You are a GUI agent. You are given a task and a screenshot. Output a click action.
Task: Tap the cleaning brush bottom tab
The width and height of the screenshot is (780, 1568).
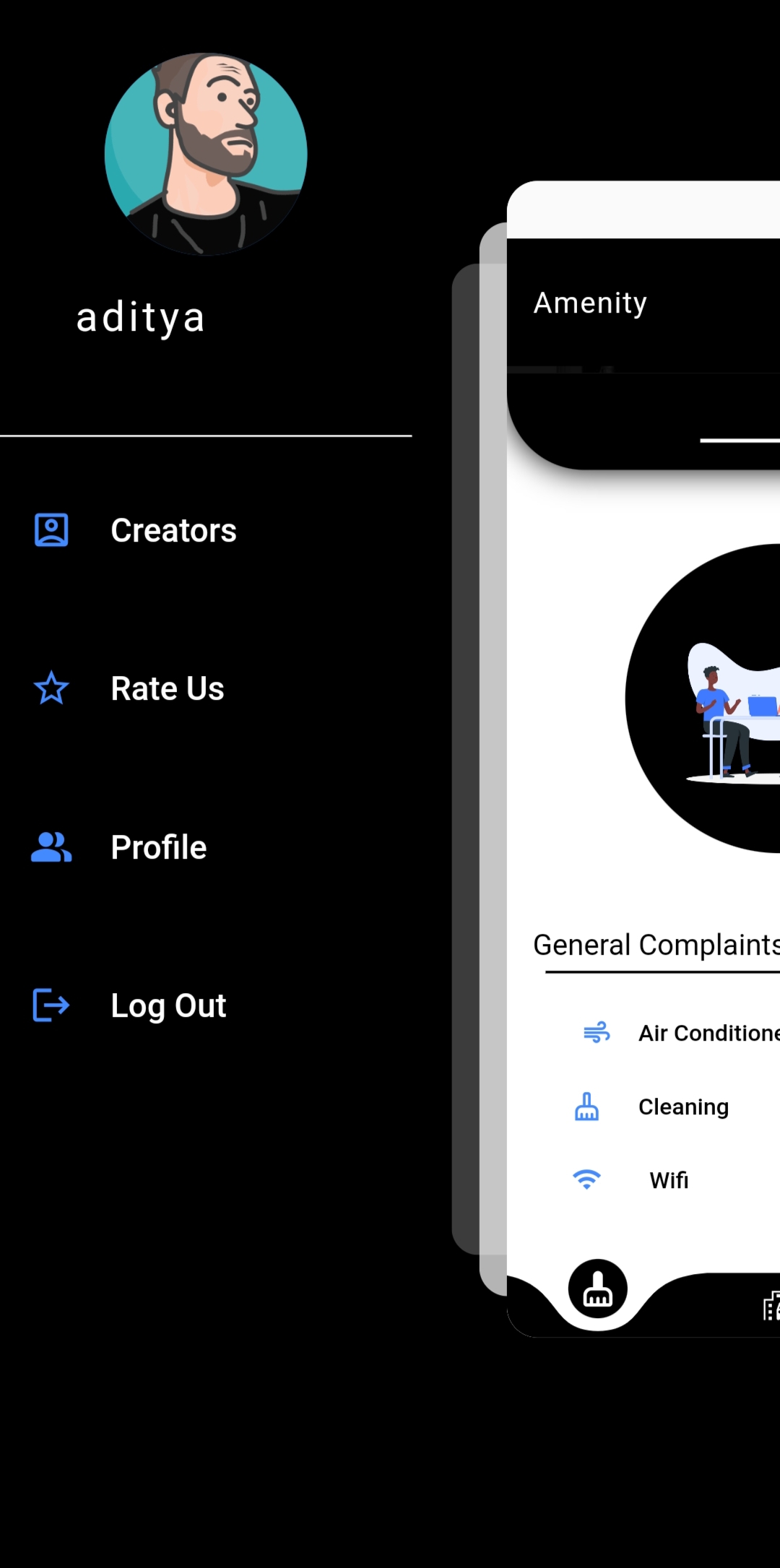597,1289
